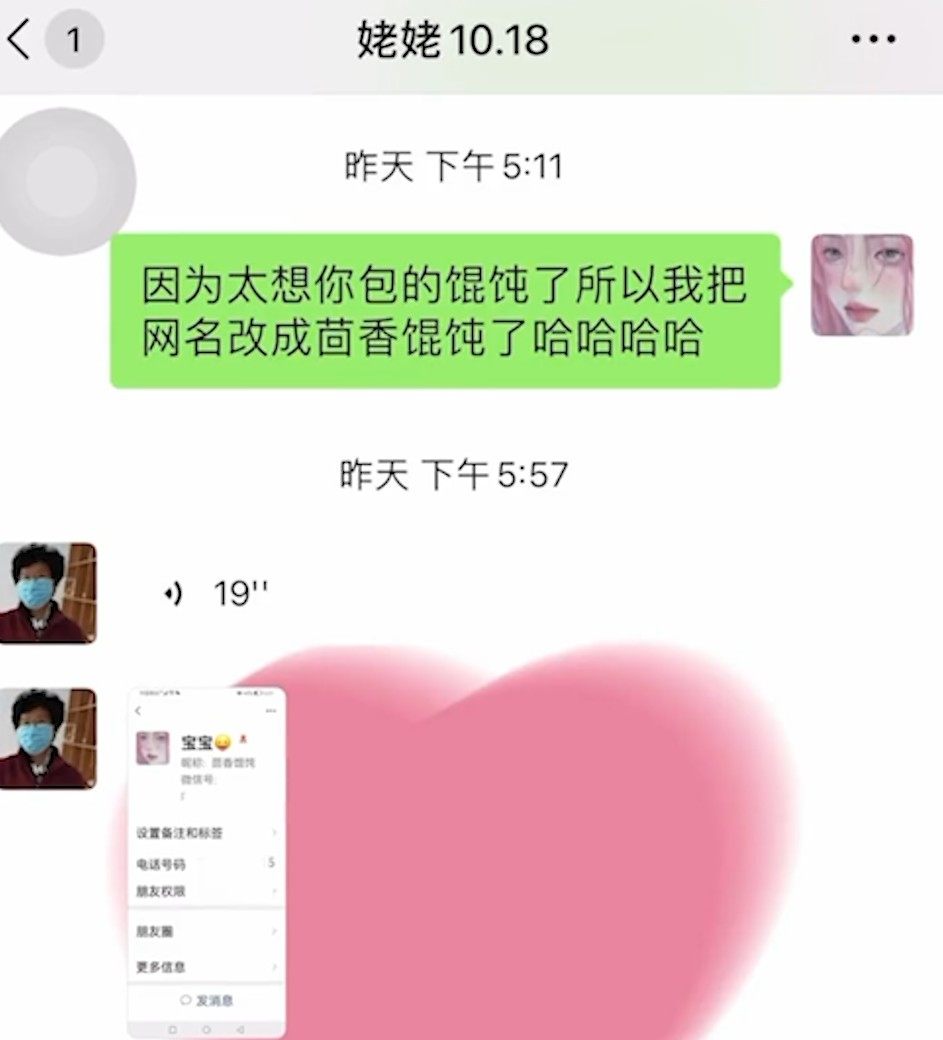The height and width of the screenshot is (1040, 943).
Task: Open 姥姥's avatar beside the voice message
Action: pyautogui.click(x=48, y=593)
